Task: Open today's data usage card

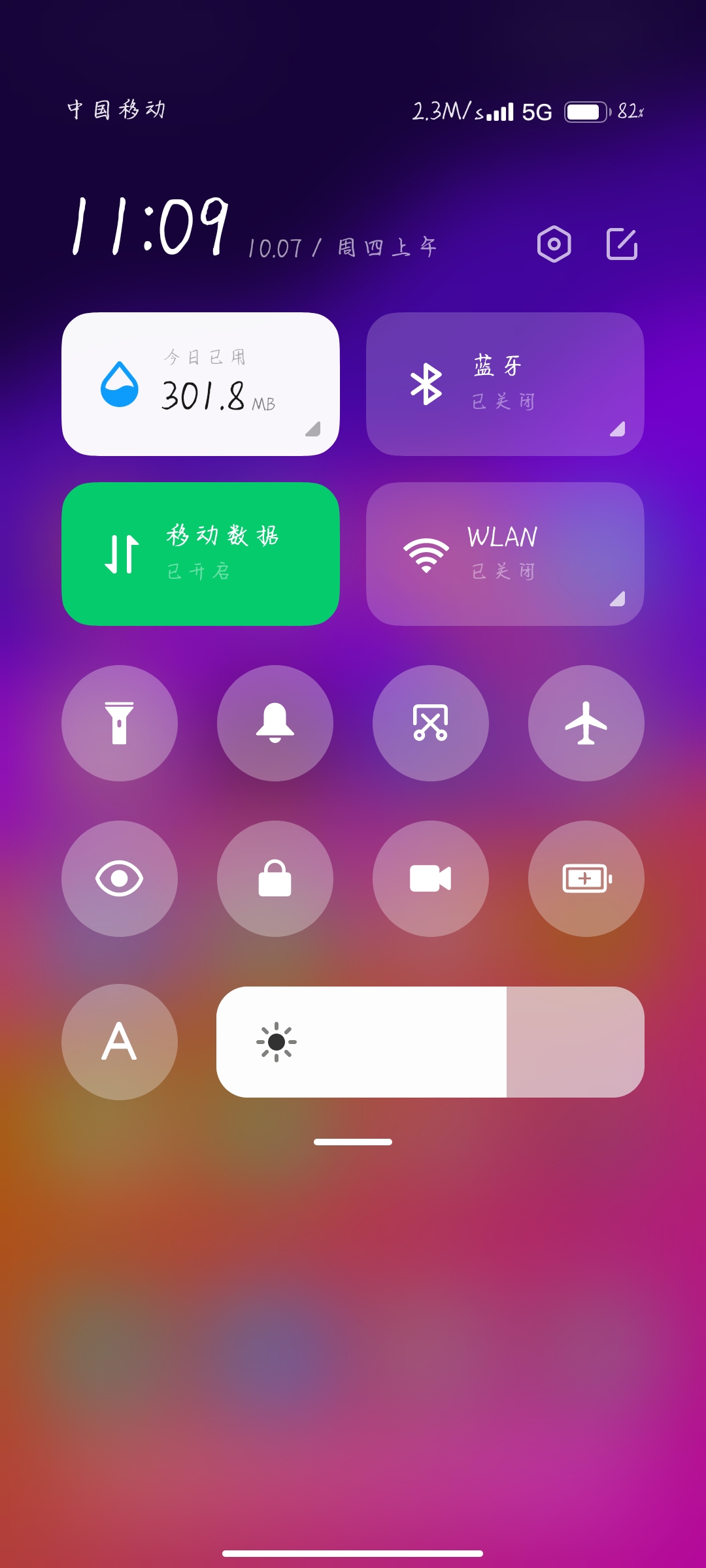Action: pos(200,384)
